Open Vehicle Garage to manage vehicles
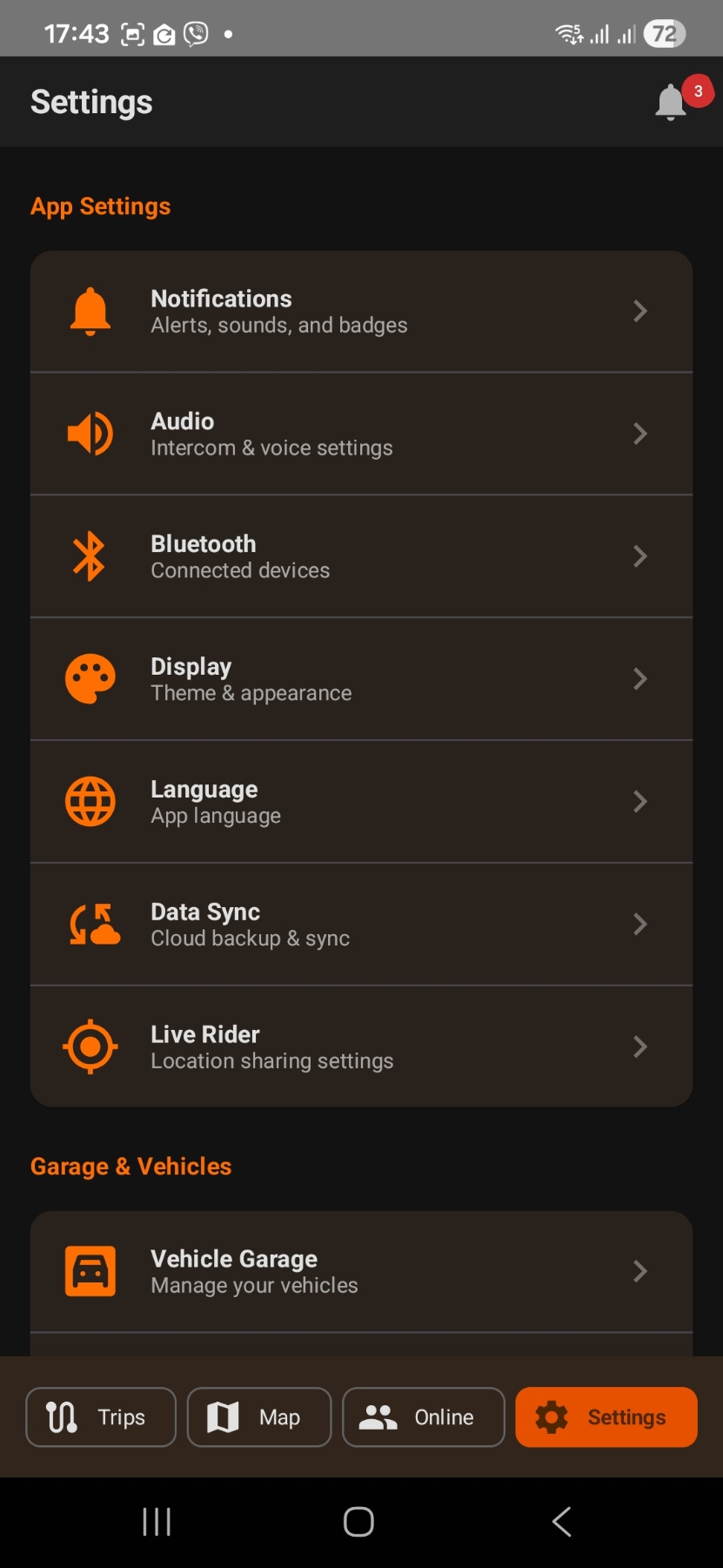The image size is (723, 1568). [361, 1270]
